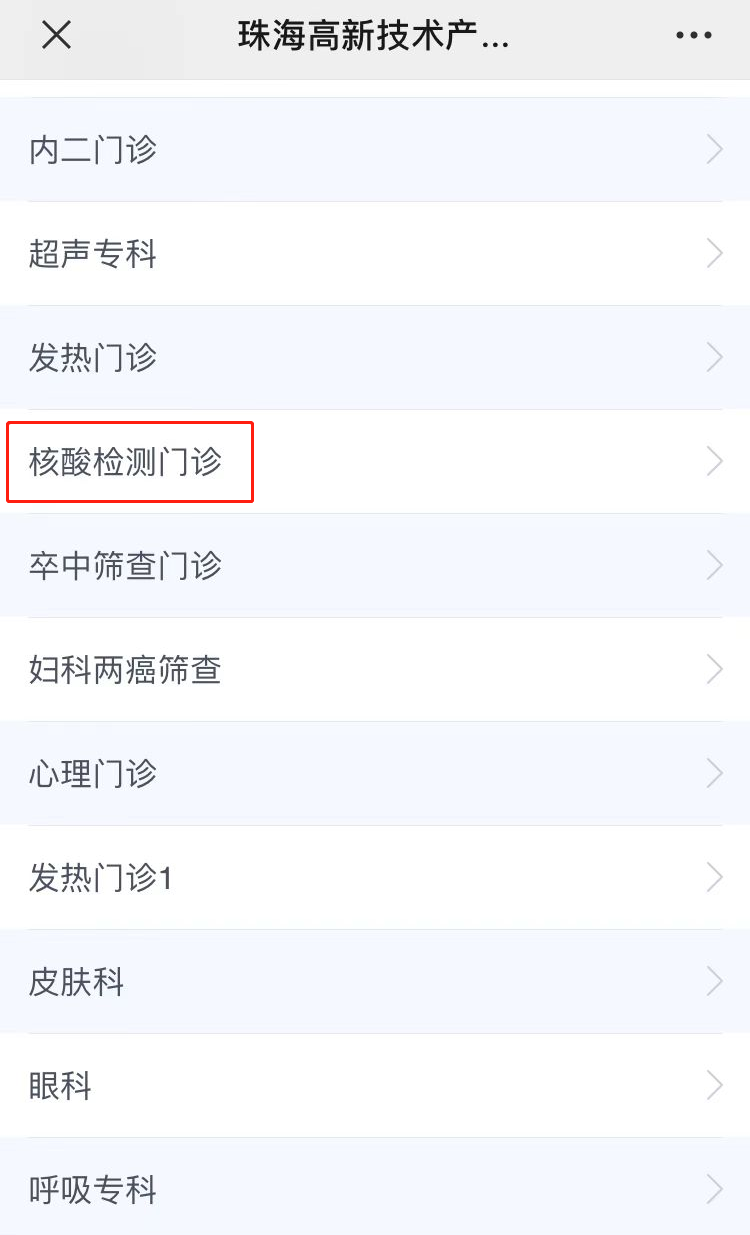Open the 内二门诊 department
The width and height of the screenshot is (750, 1235).
coord(375,150)
